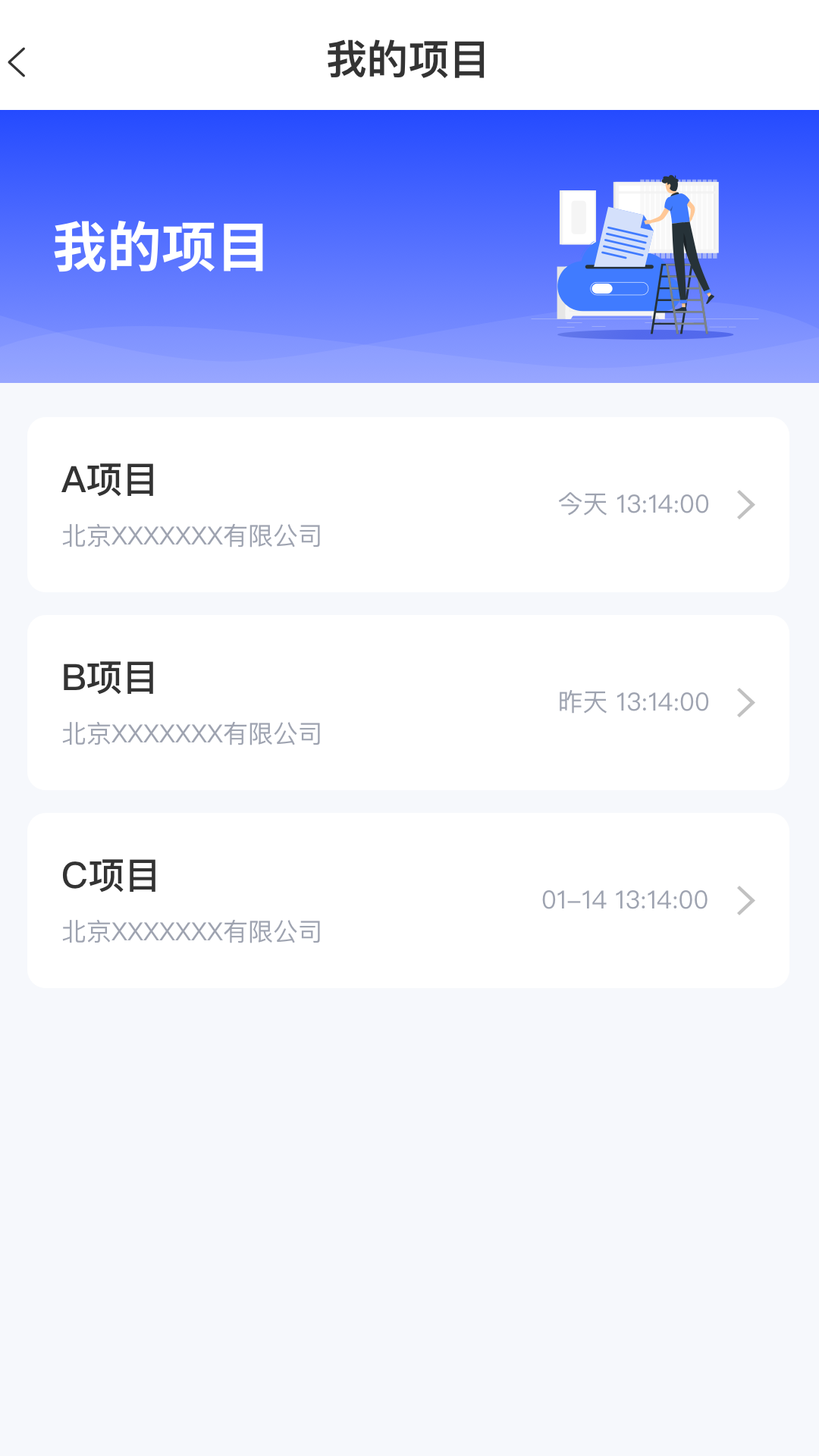
Task: Open B项目 via its chevron arrow
Action: pos(747,702)
